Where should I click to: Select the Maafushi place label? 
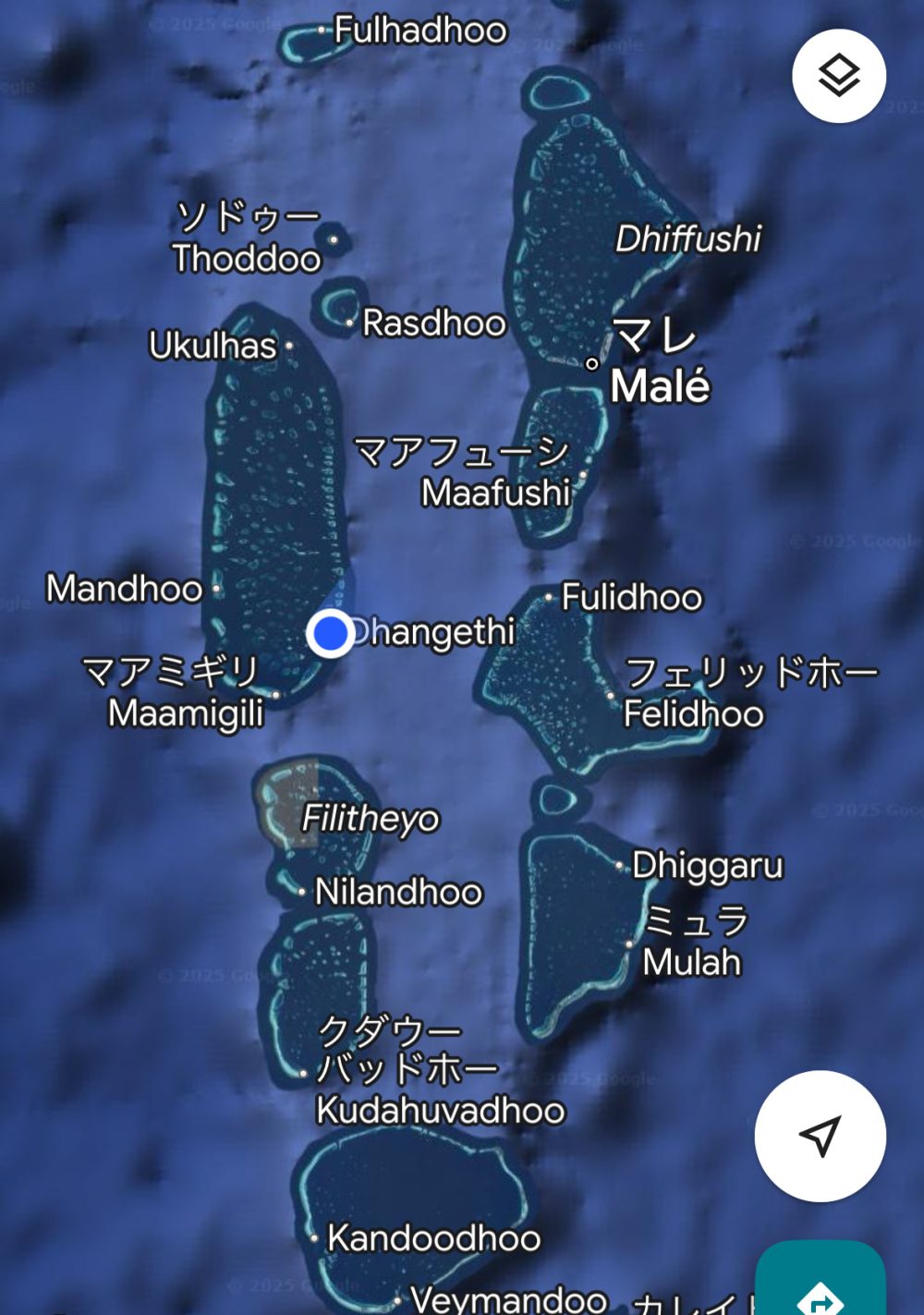coord(495,492)
